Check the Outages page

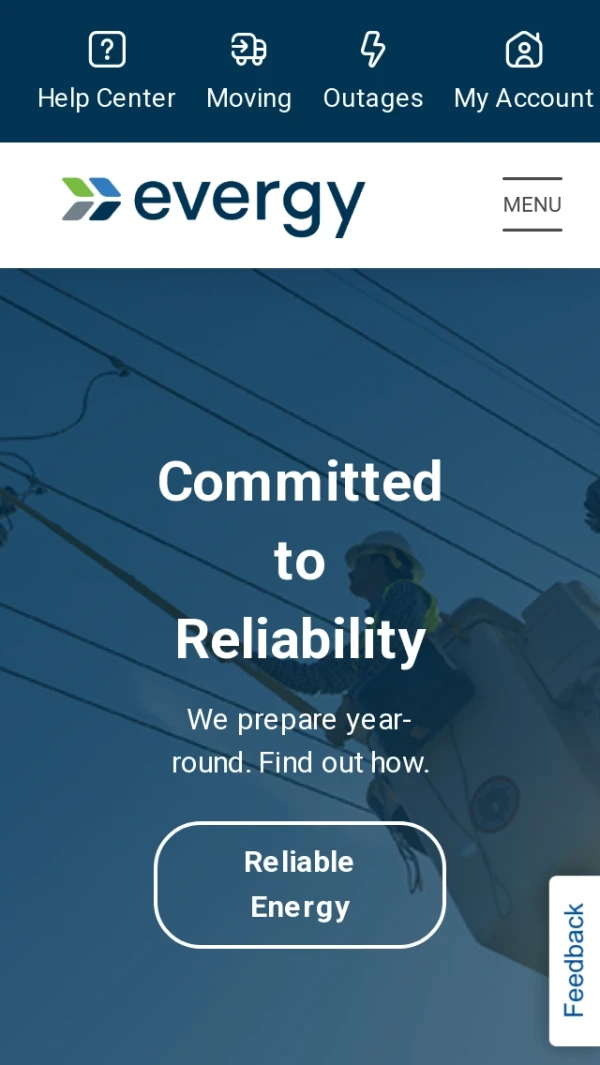(373, 71)
